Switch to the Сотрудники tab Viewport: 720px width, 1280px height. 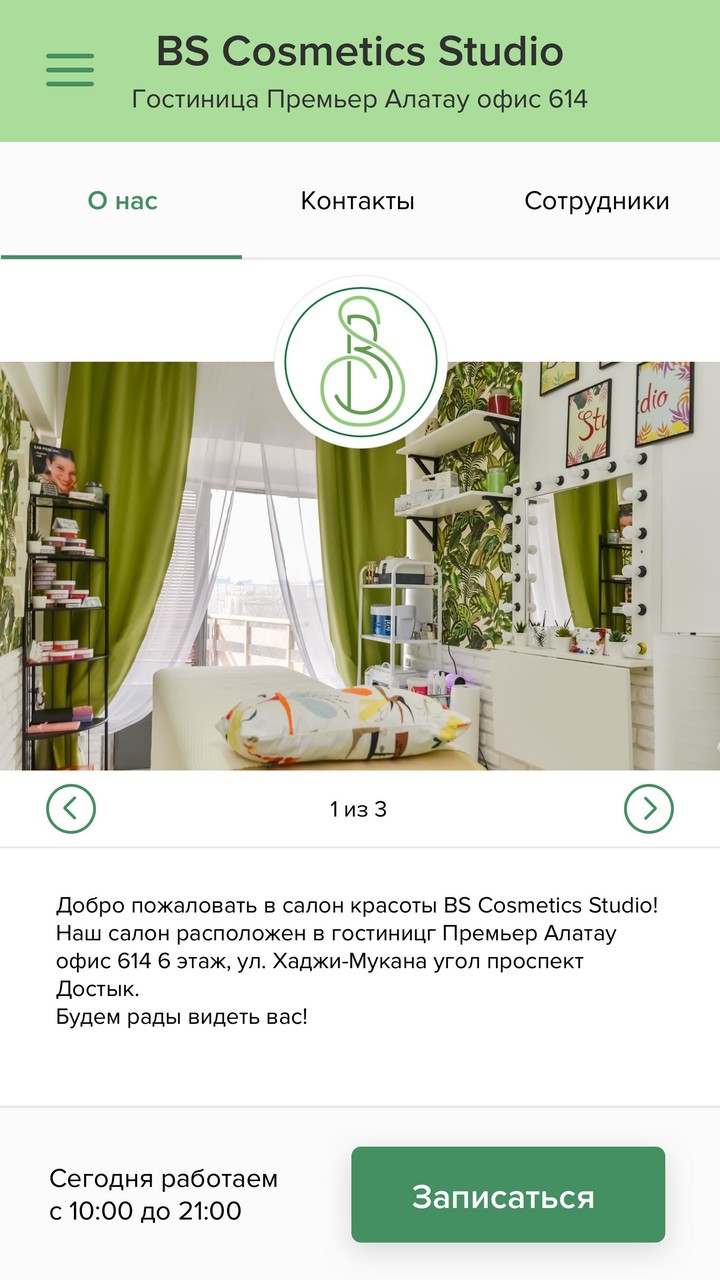tap(597, 201)
